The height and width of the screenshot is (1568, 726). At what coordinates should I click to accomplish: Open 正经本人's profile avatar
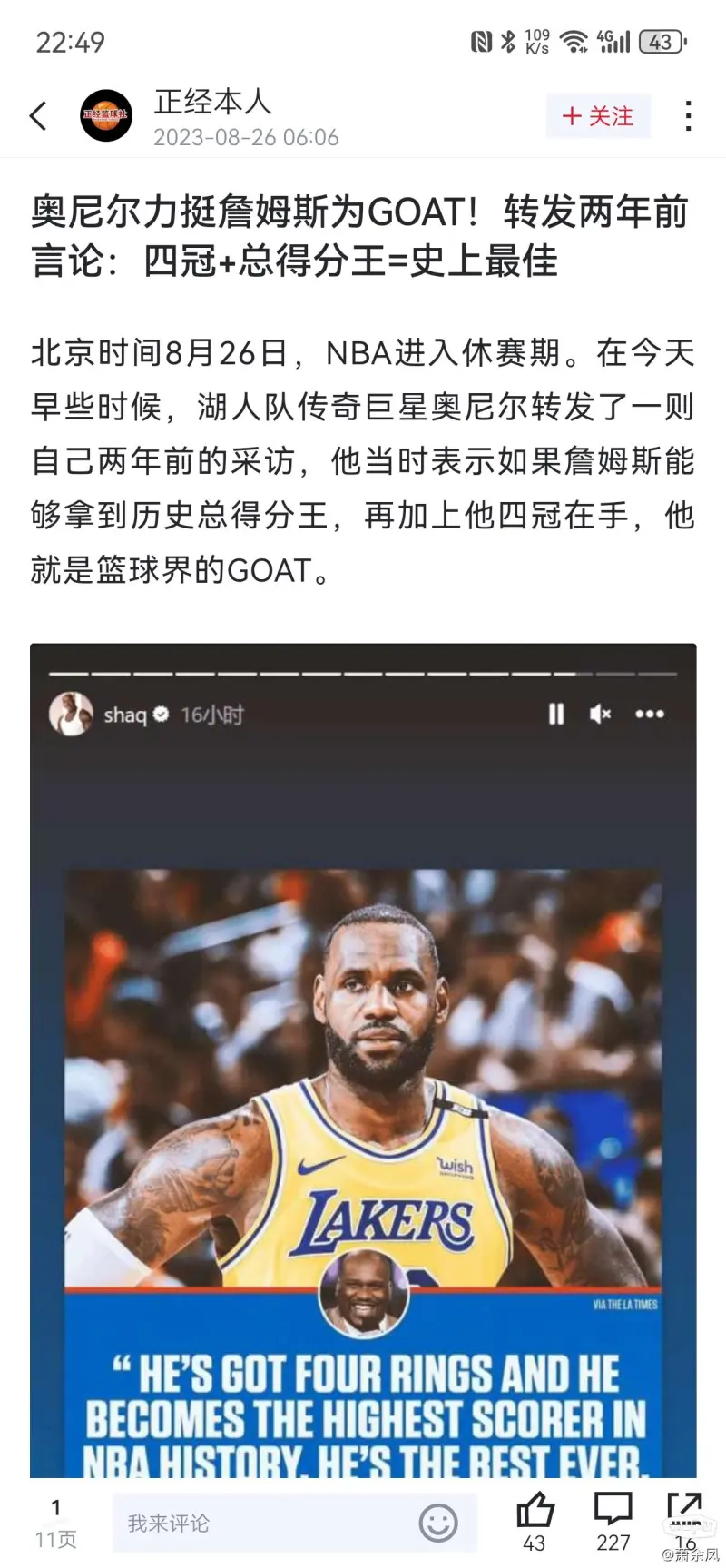(x=106, y=116)
